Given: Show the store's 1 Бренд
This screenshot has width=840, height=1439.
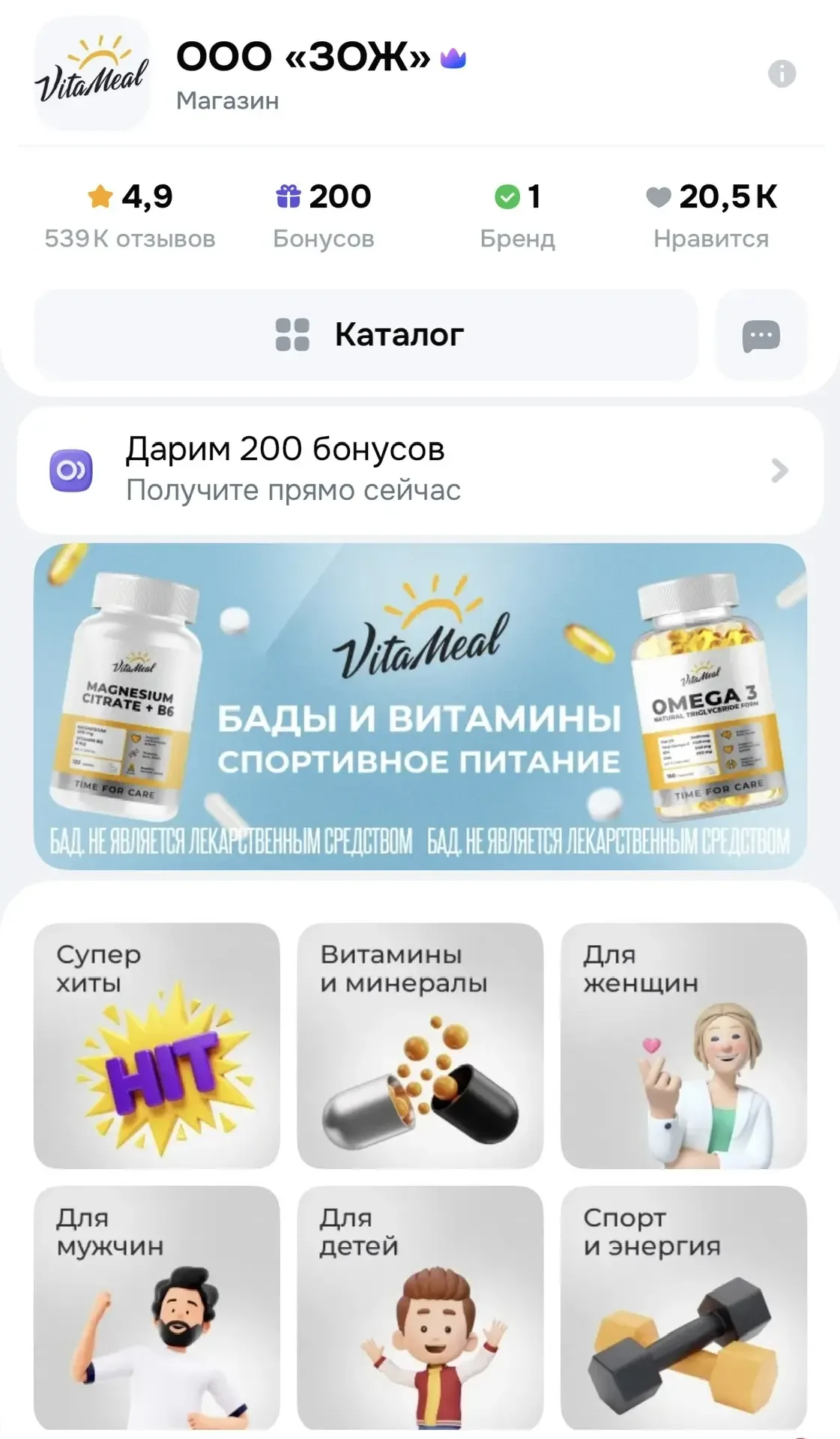Looking at the screenshot, I should [x=517, y=216].
